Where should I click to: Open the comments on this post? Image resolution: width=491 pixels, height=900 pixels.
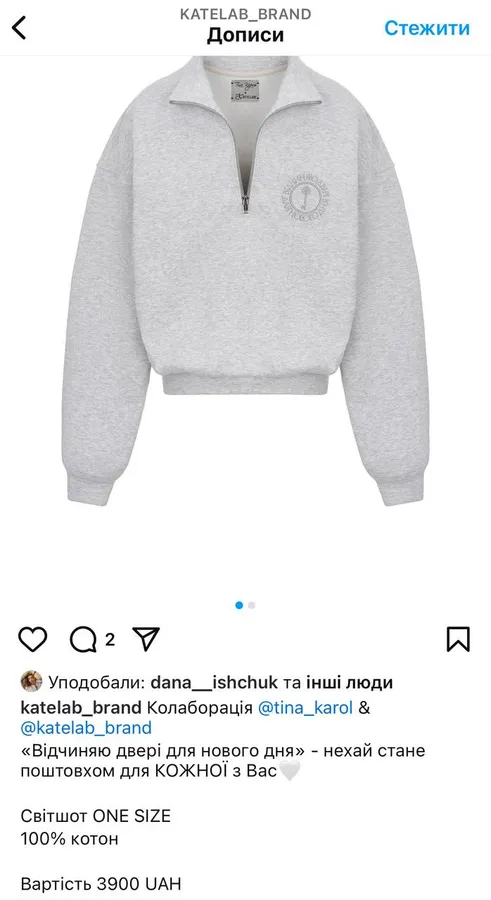(84, 639)
